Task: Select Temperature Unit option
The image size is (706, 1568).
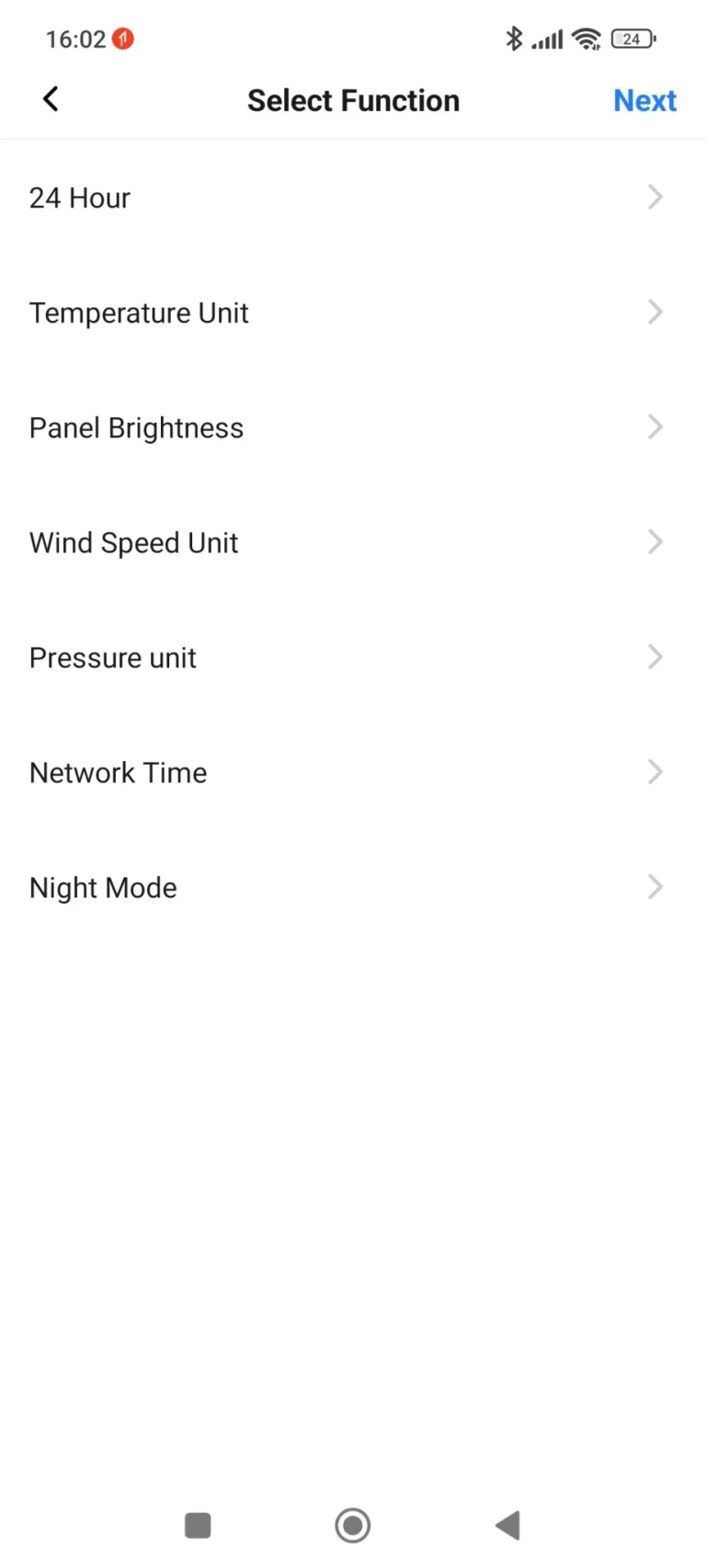Action: (353, 312)
